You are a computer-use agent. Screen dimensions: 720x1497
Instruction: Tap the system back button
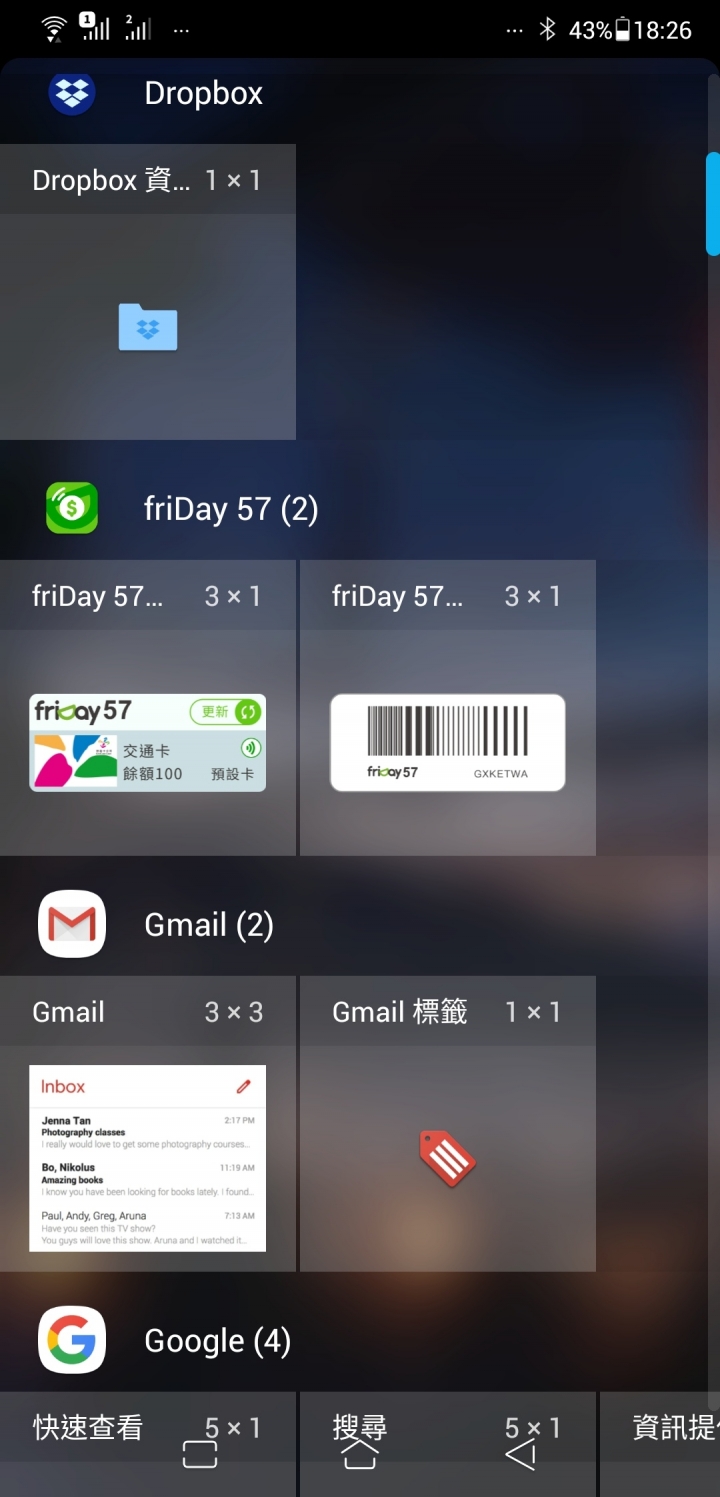point(521,1456)
